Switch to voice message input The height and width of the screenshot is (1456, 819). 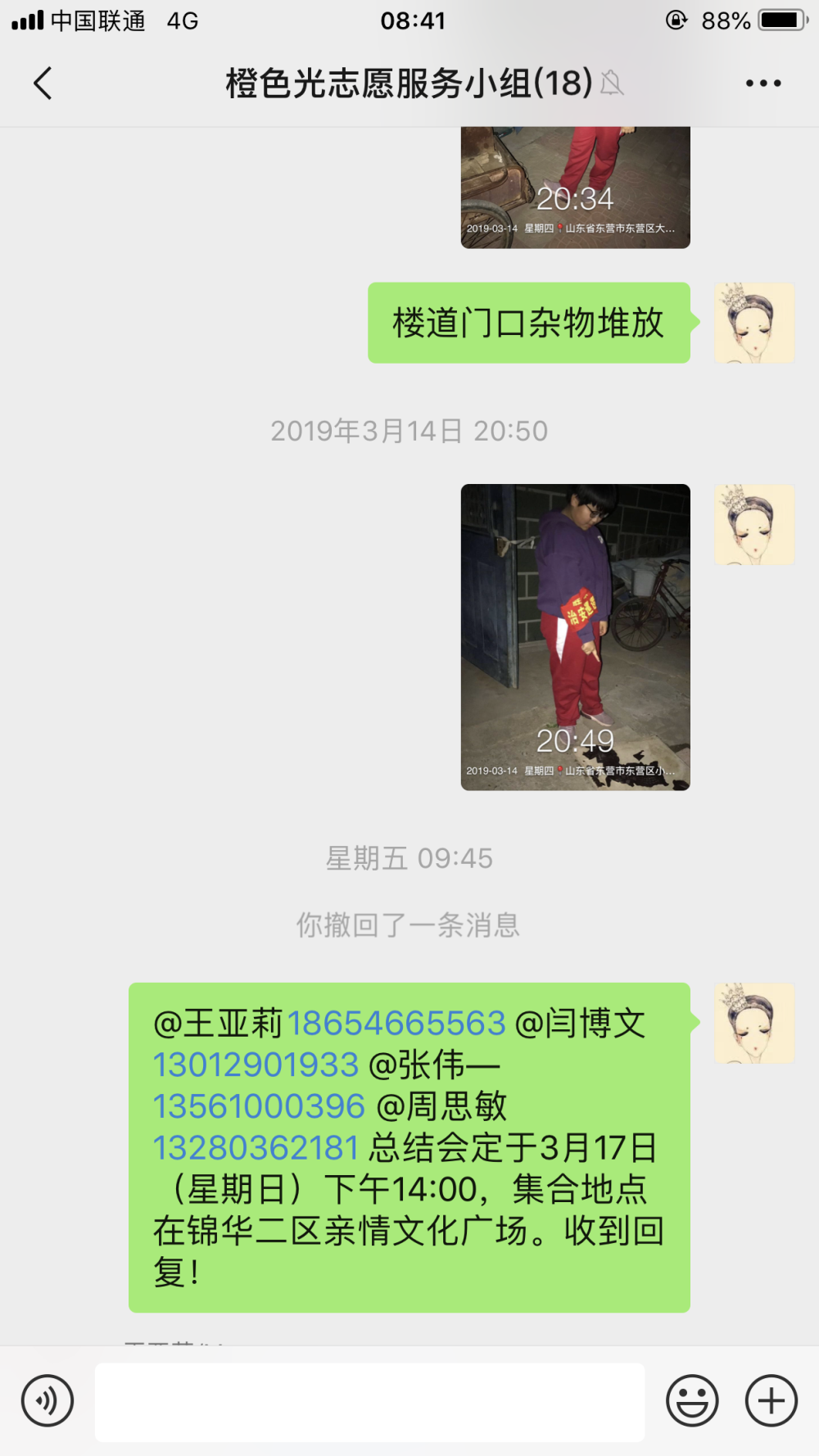pos(48,1400)
